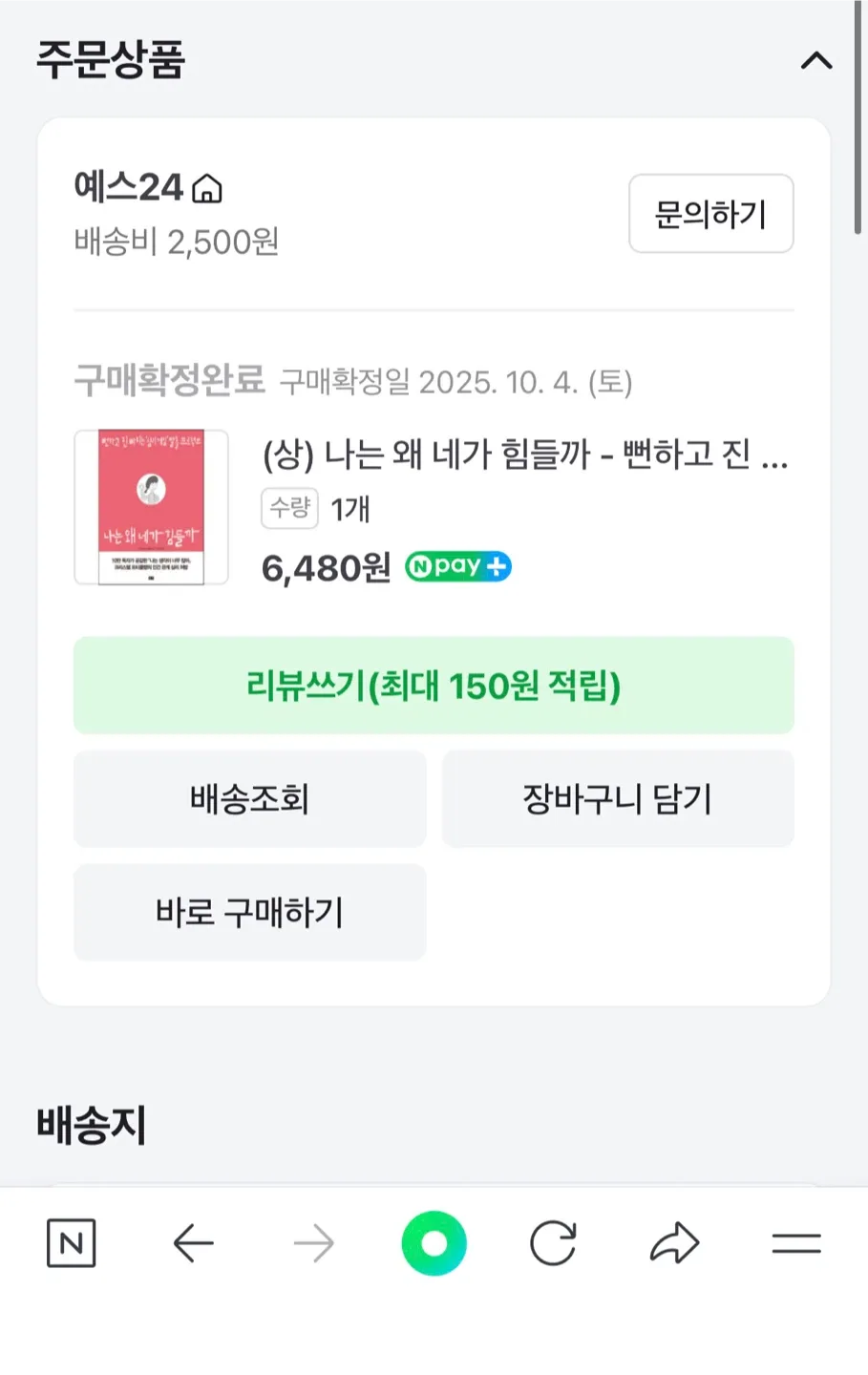
Task: Tap the green home circle button
Action: (x=434, y=1243)
